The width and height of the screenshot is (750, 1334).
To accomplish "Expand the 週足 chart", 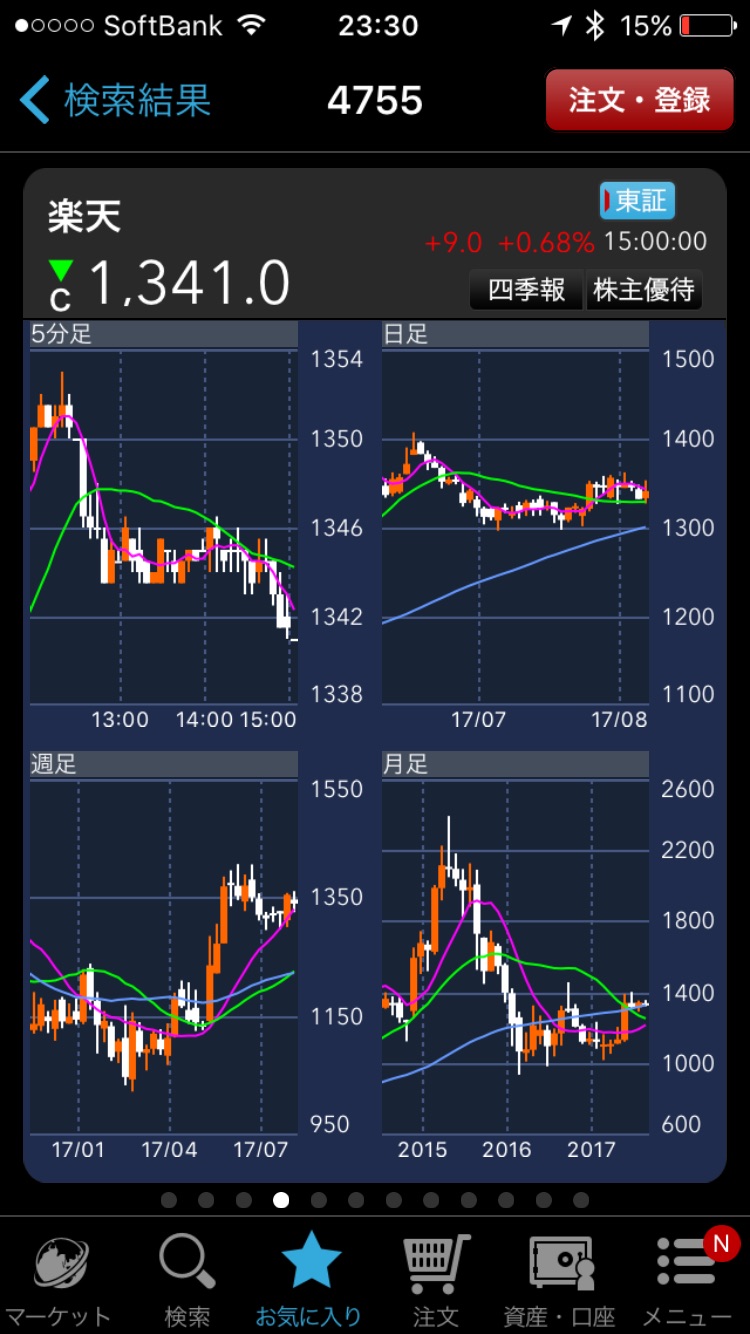I will 164,950.
